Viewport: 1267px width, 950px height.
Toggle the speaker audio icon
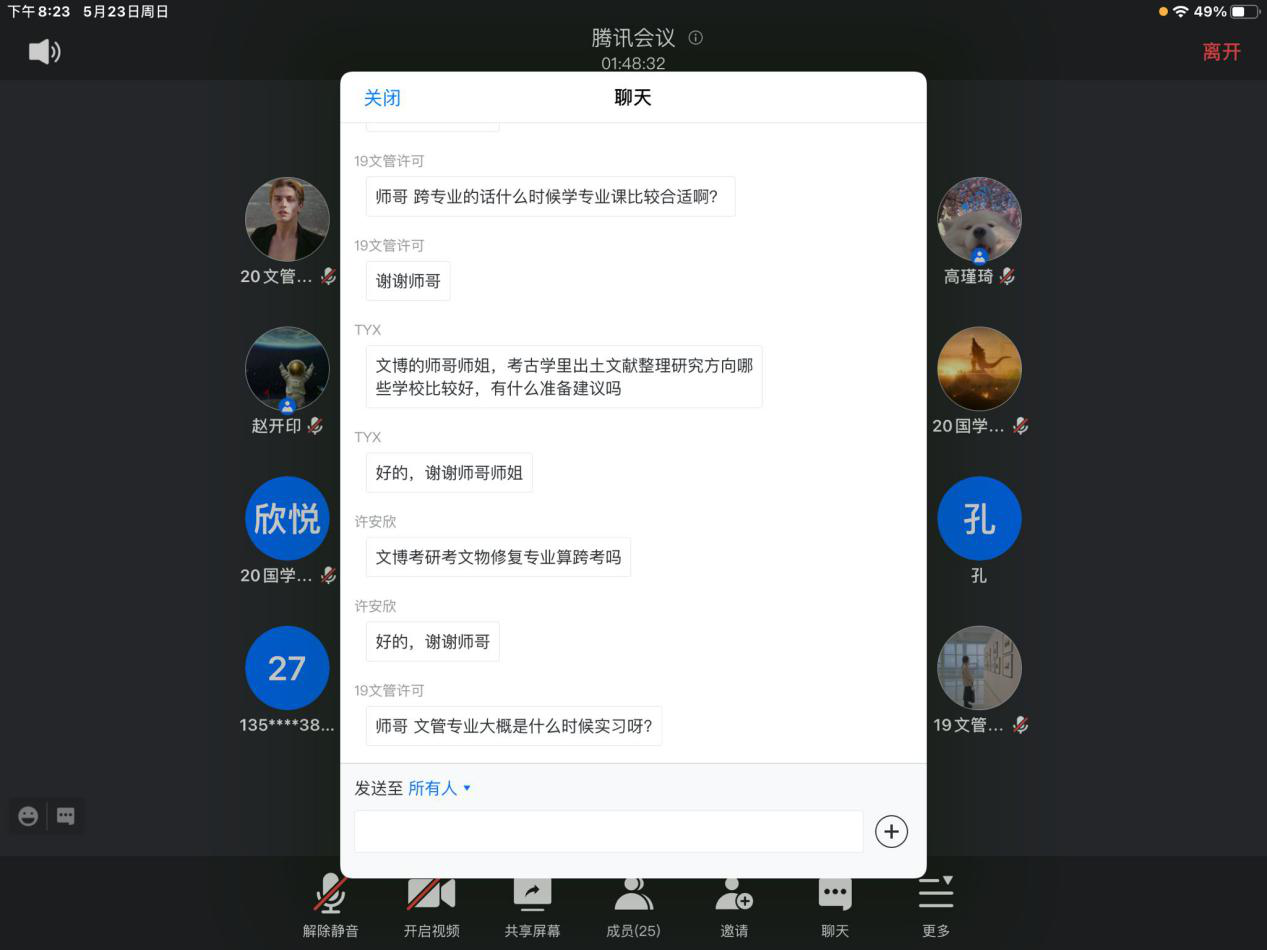click(x=45, y=52)
